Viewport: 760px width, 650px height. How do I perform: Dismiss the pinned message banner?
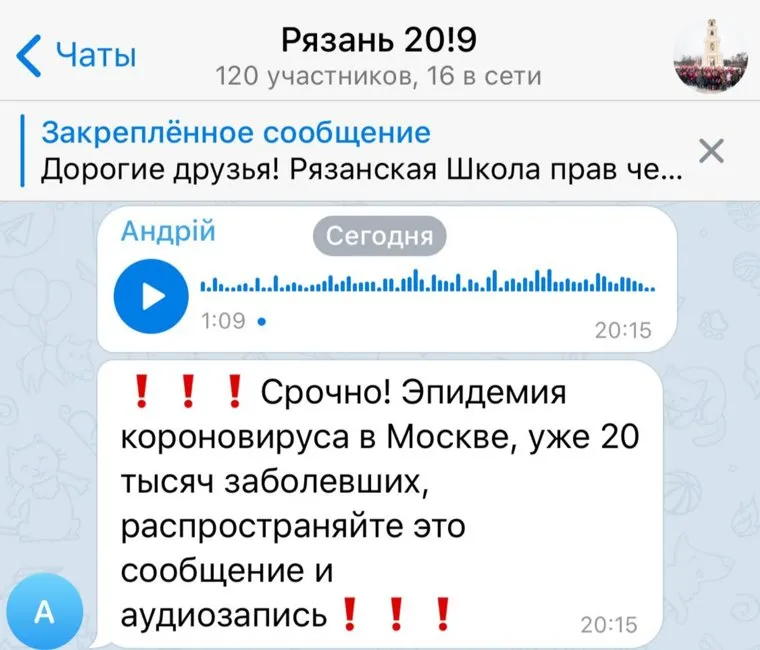pyautogui.click(x=710, y=151)
